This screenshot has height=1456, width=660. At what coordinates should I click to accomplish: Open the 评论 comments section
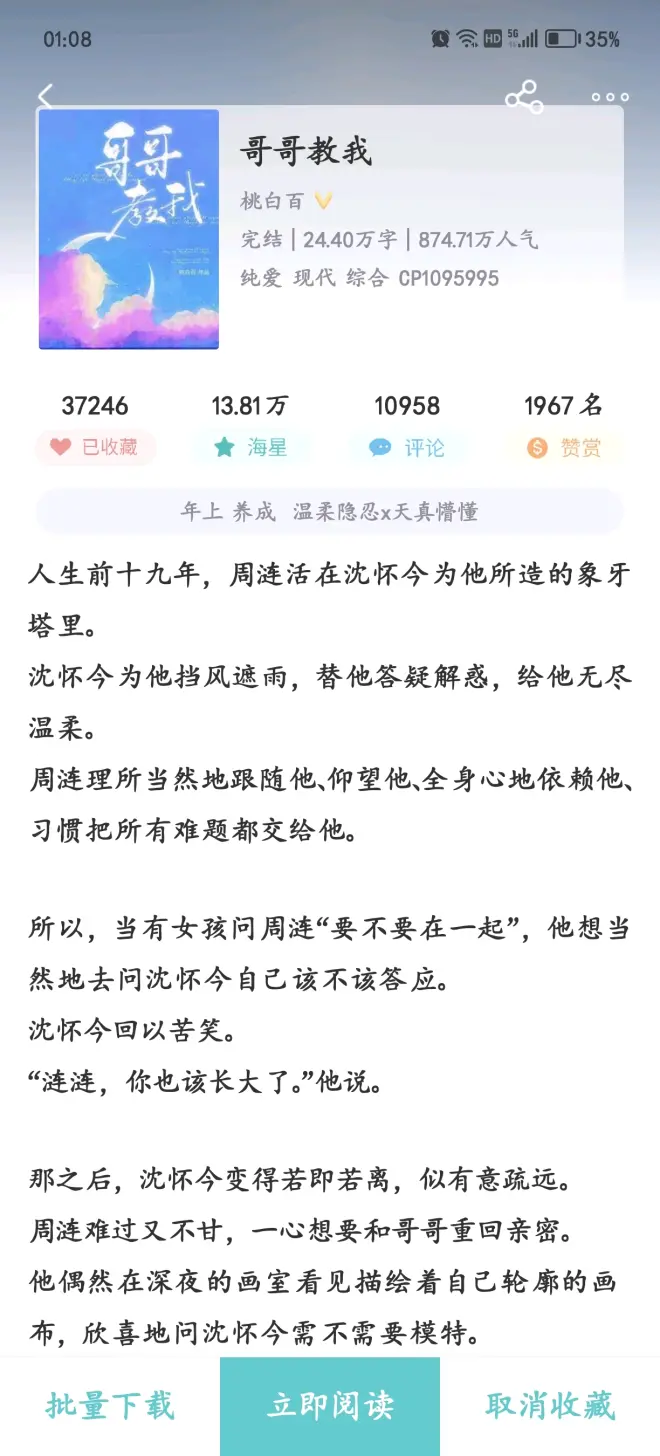(407, 447)
